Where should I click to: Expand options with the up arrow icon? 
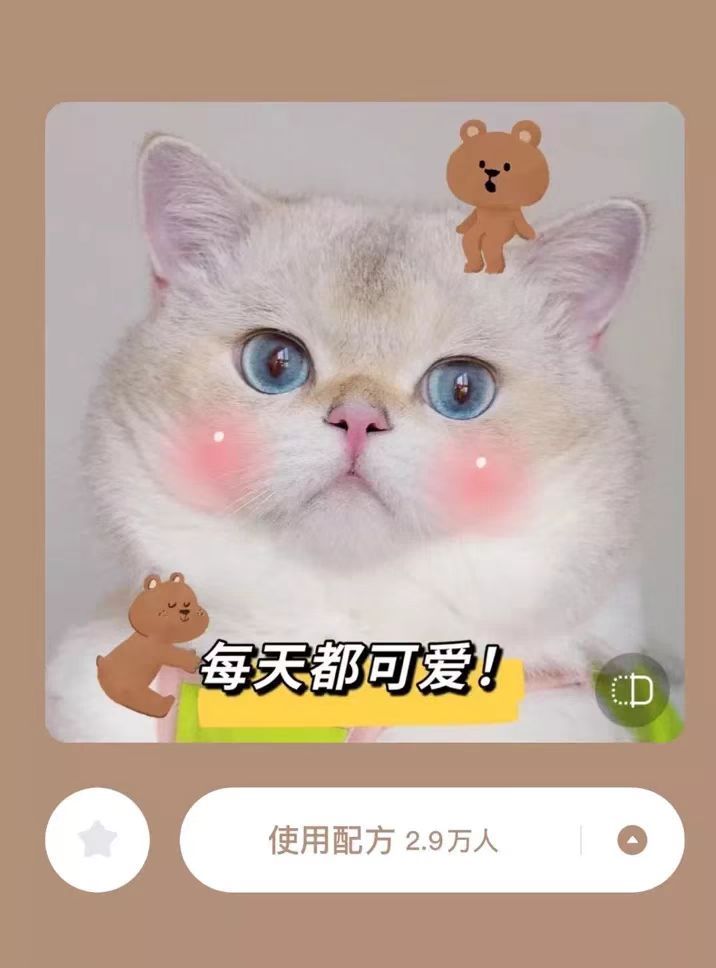coord(632,840)
